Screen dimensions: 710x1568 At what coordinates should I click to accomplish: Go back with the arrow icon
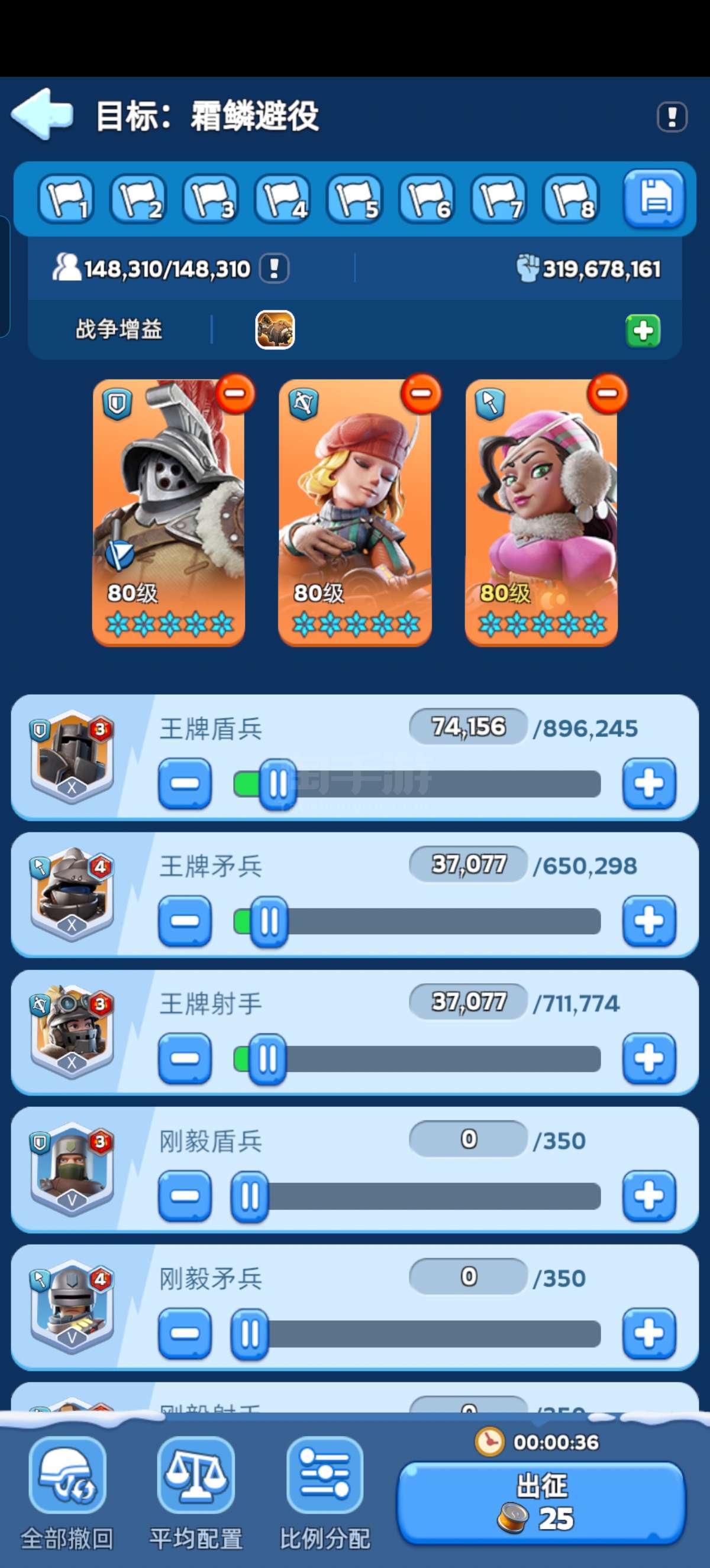tap(43, 114)
